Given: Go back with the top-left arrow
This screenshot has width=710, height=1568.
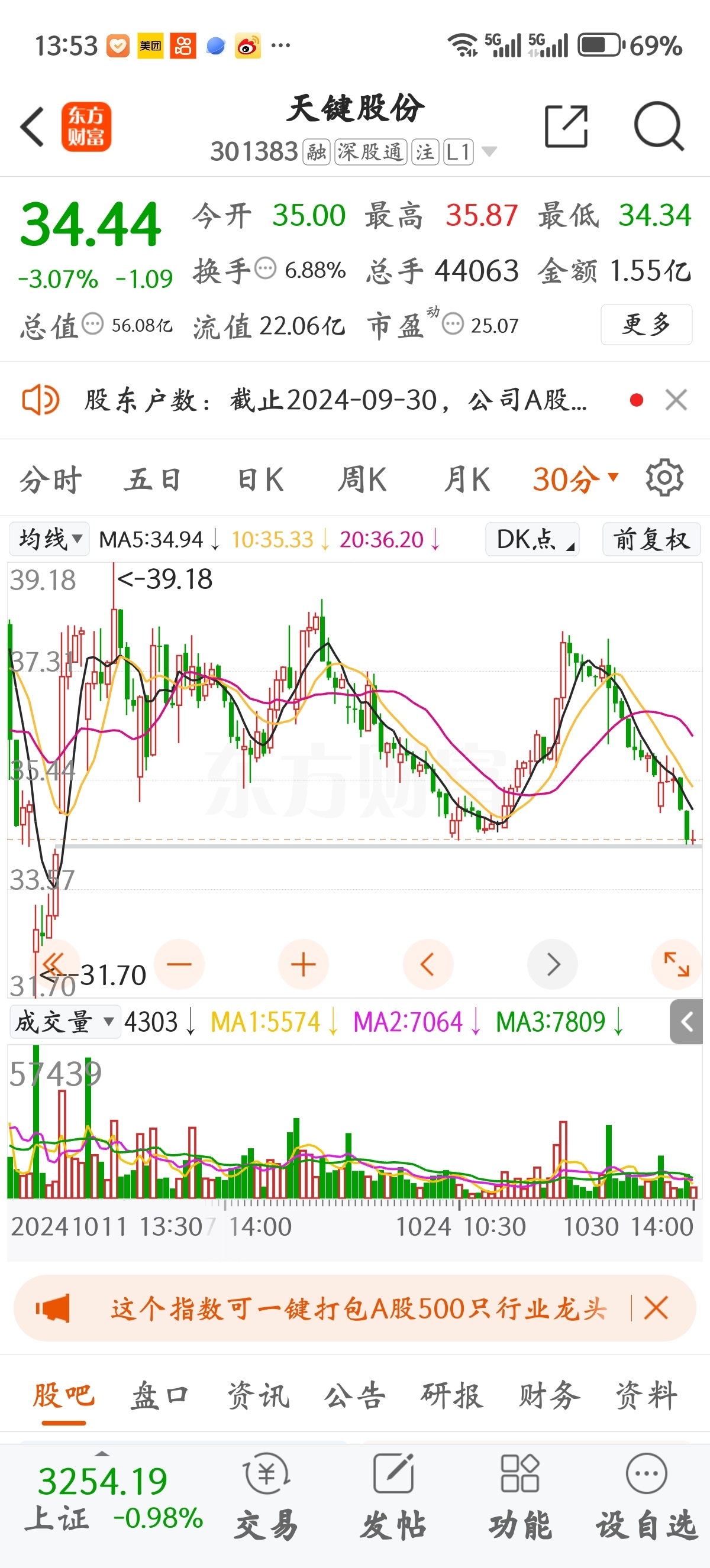Looking at the screenshot, I should [33, 127].
